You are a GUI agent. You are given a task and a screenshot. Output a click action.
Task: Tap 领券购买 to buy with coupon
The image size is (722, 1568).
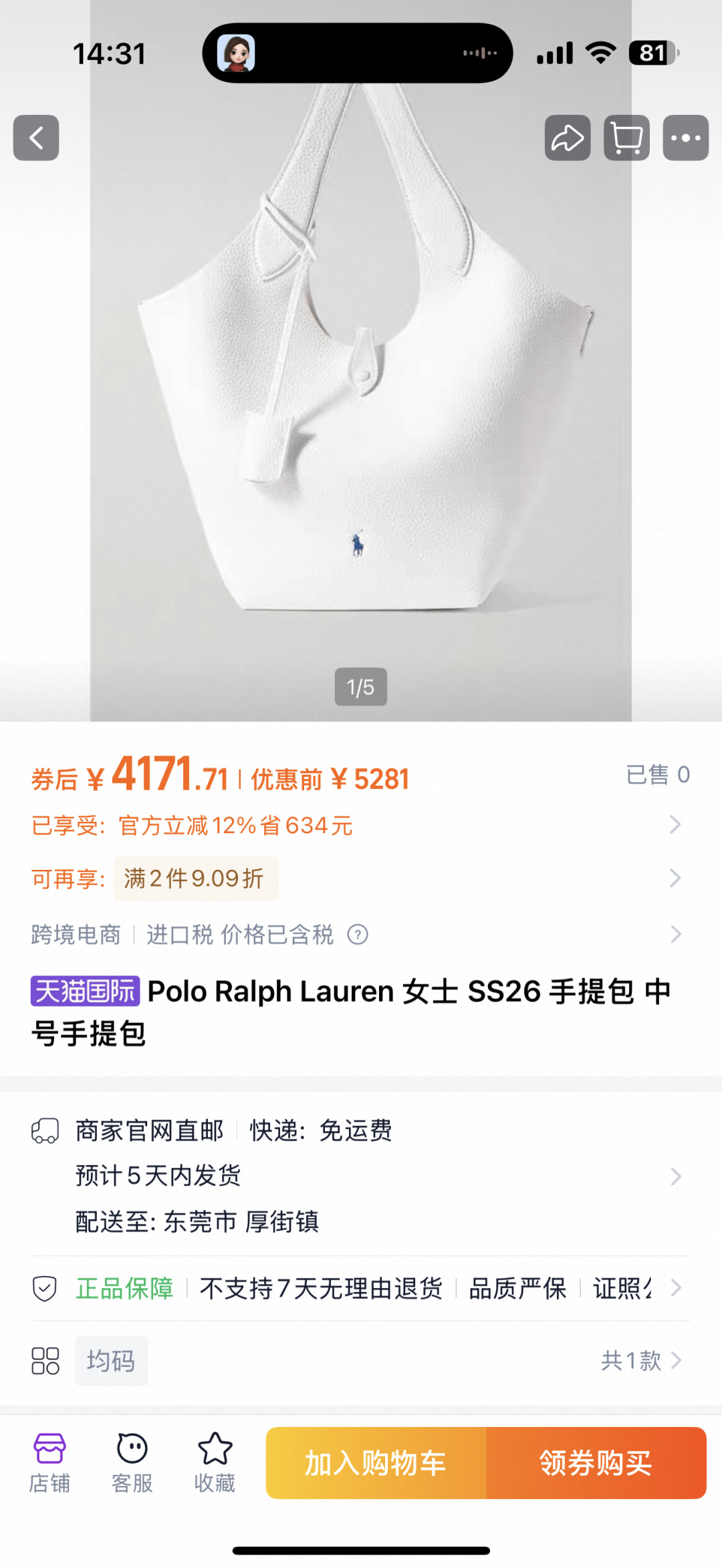coord(596,1463)
